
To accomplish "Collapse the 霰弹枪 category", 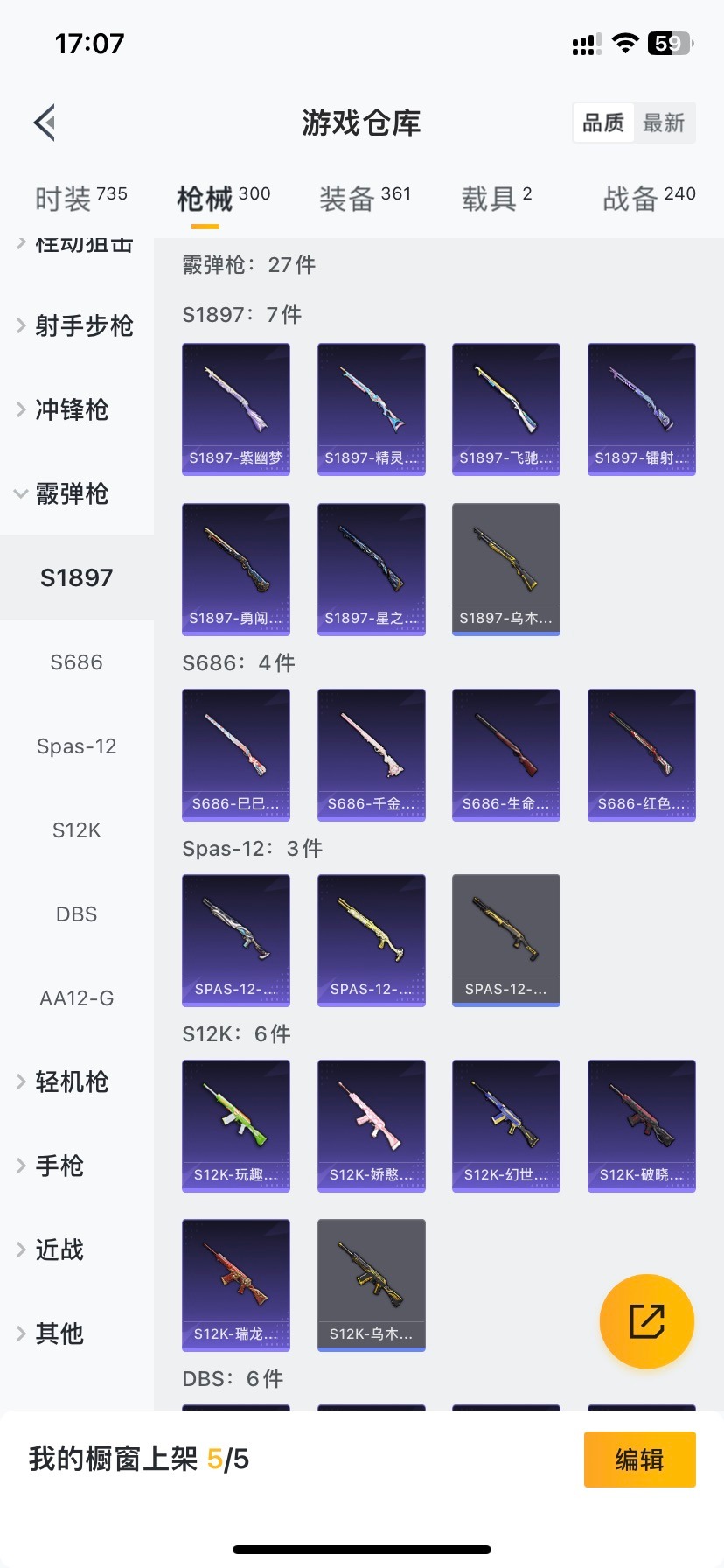I will pos(70,494).
